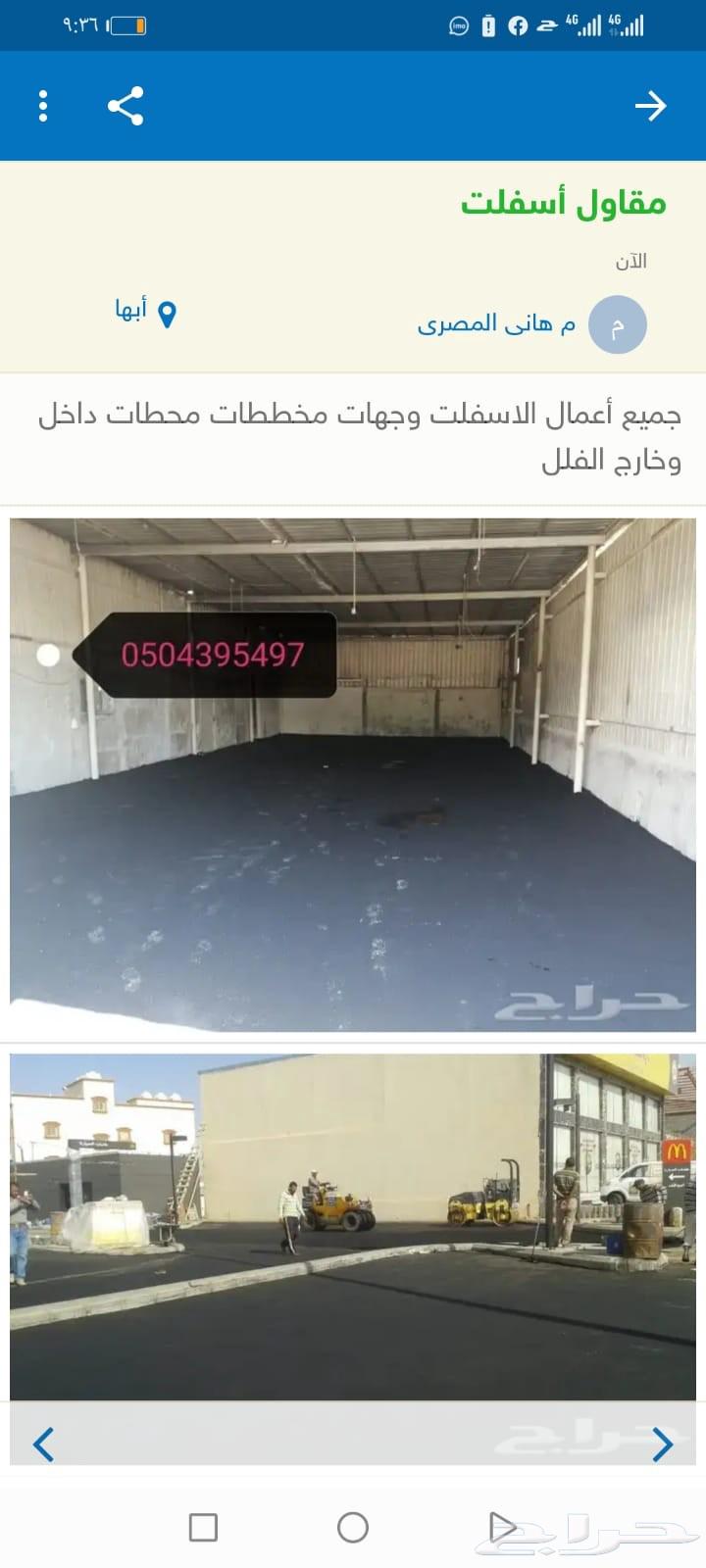706x1568 pixels.
Task: Go to previous photo with left chevron
Action: pos(42,1444)
